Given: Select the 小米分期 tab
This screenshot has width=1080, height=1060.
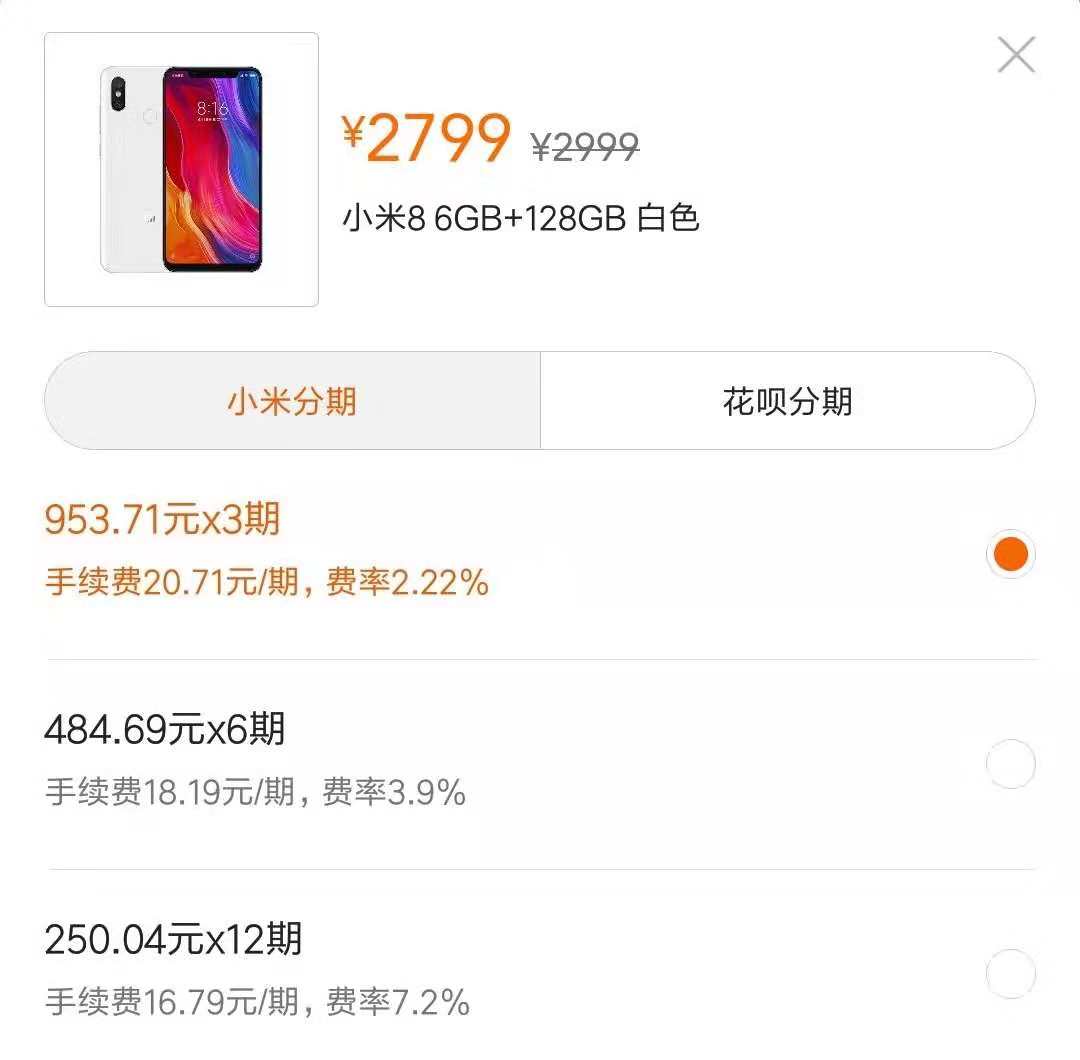Looking at the screenshot, I should (292, 401).
